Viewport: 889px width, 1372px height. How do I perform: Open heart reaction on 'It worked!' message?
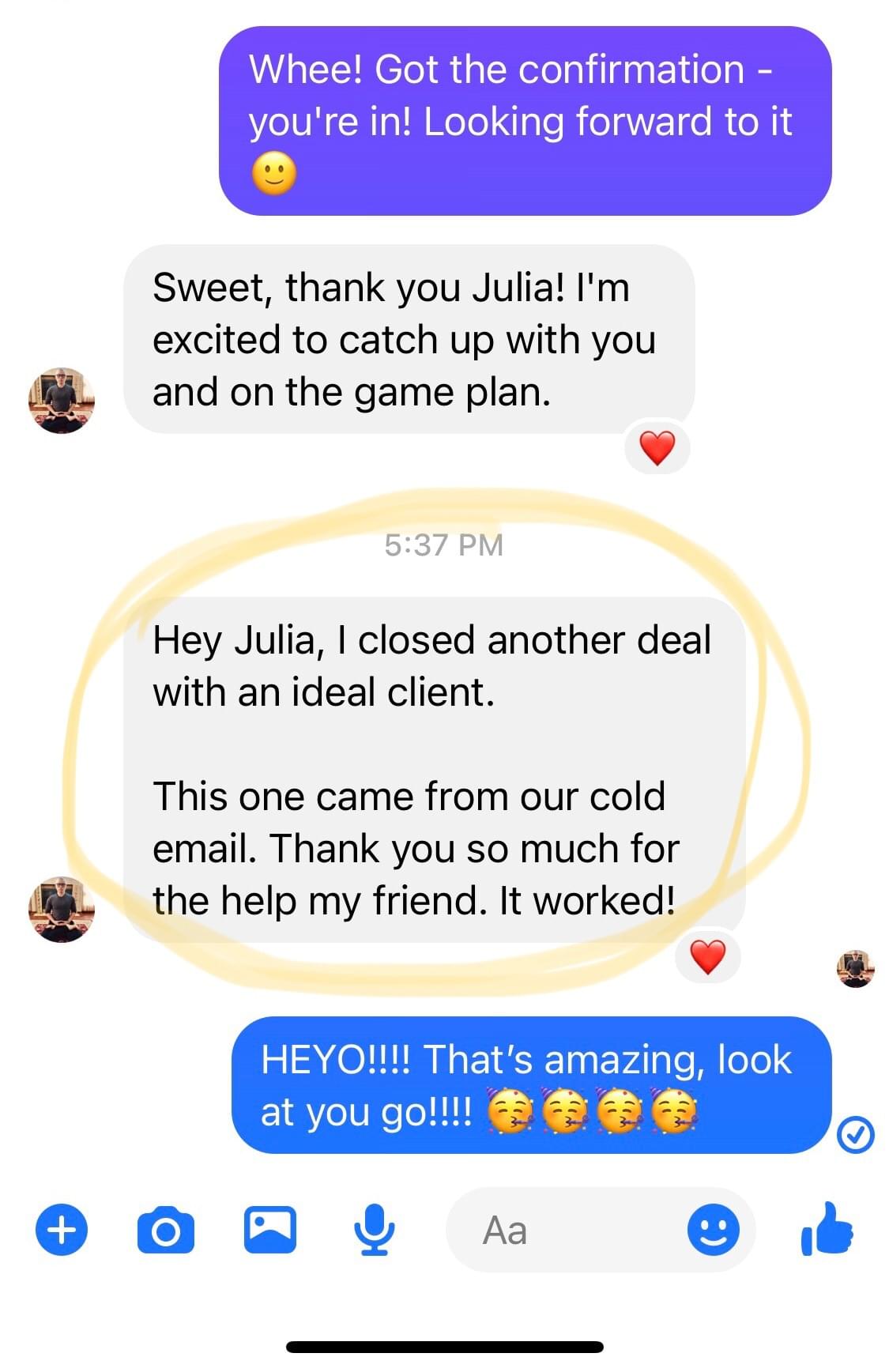tap(707, 957)
